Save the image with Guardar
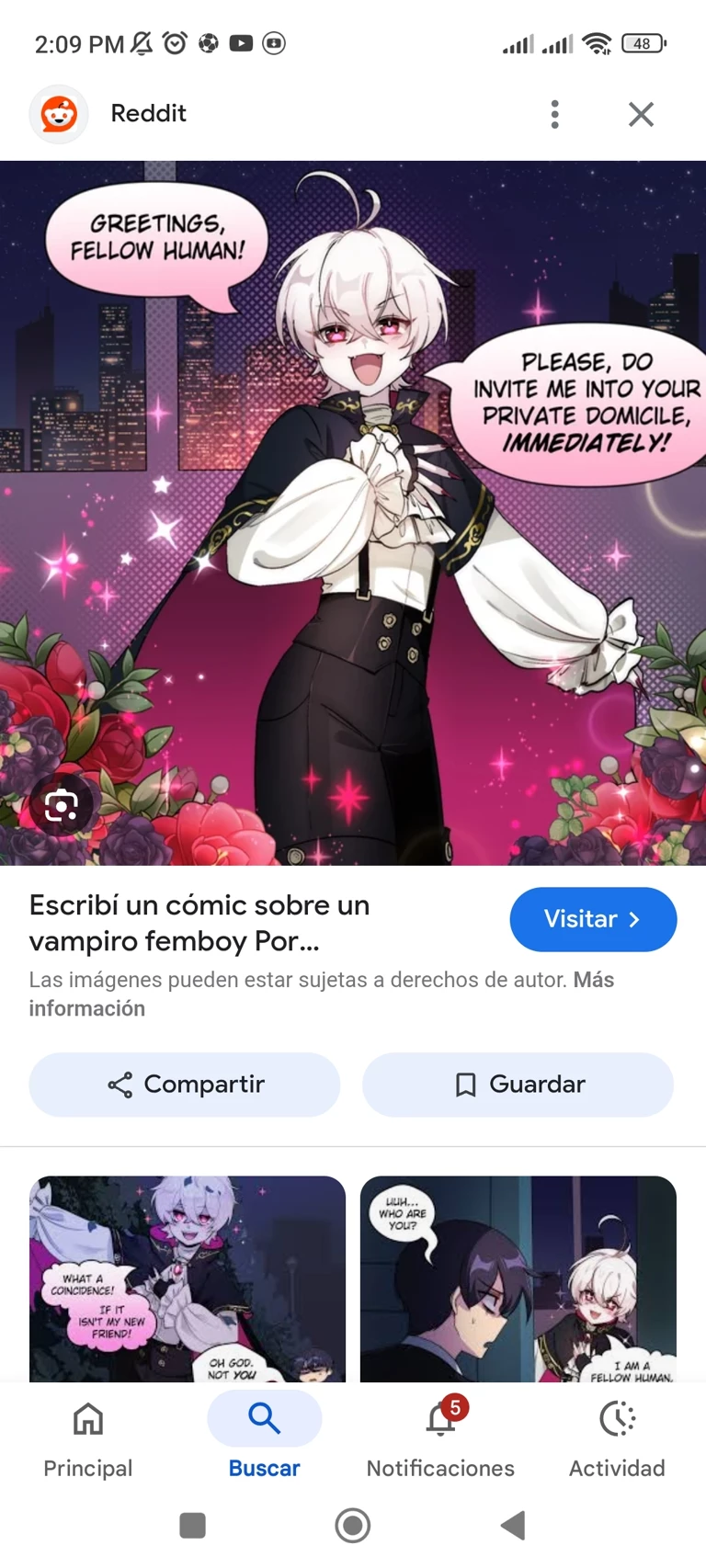The width and height of the screenshot is (706, 1568). [518, 1085]
